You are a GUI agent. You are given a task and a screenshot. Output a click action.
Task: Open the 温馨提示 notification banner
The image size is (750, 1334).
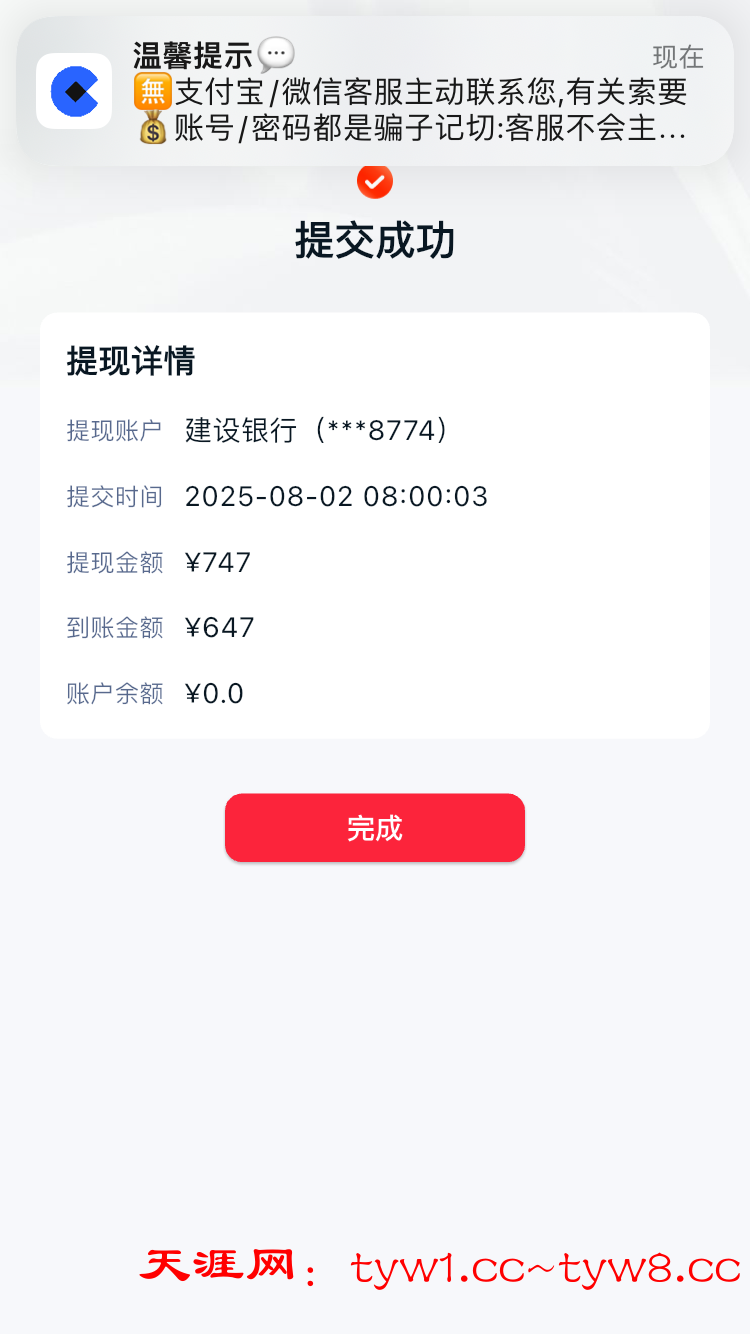[375, 91]
